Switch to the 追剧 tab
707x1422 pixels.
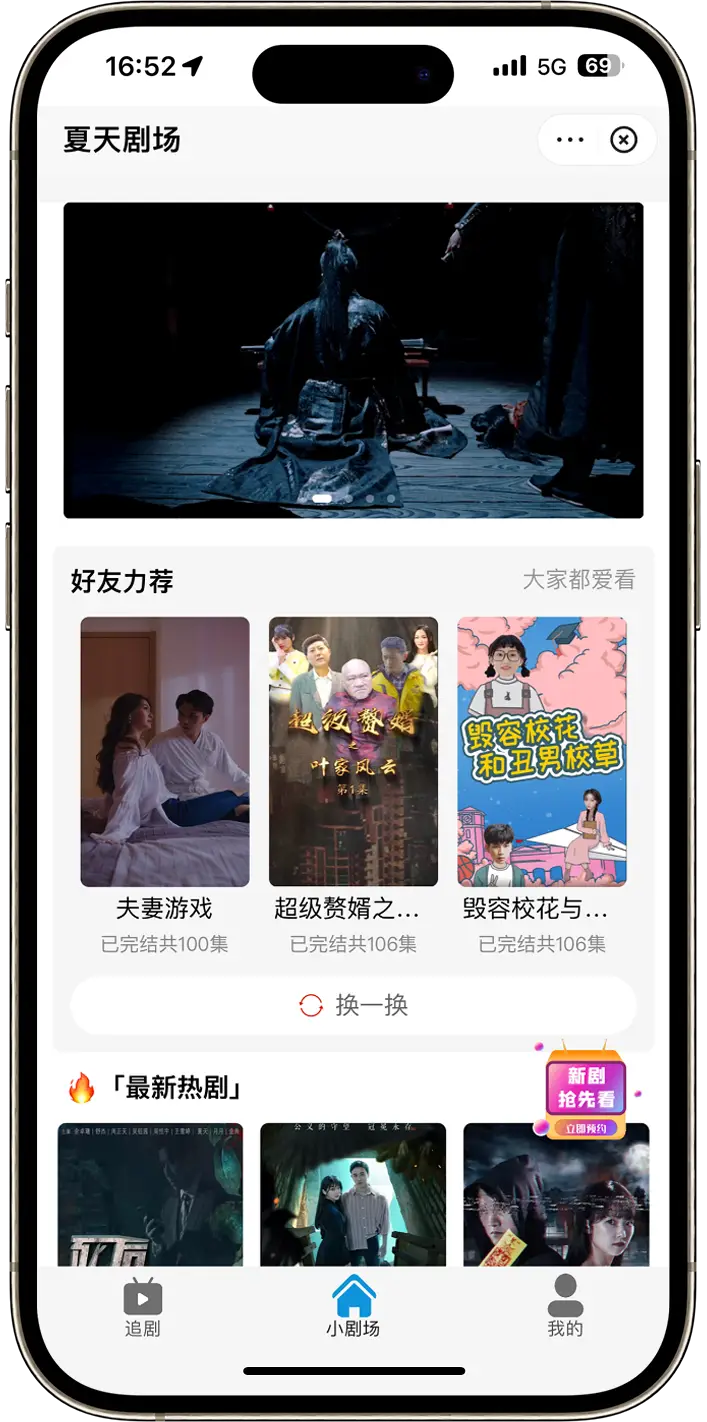142,1307
